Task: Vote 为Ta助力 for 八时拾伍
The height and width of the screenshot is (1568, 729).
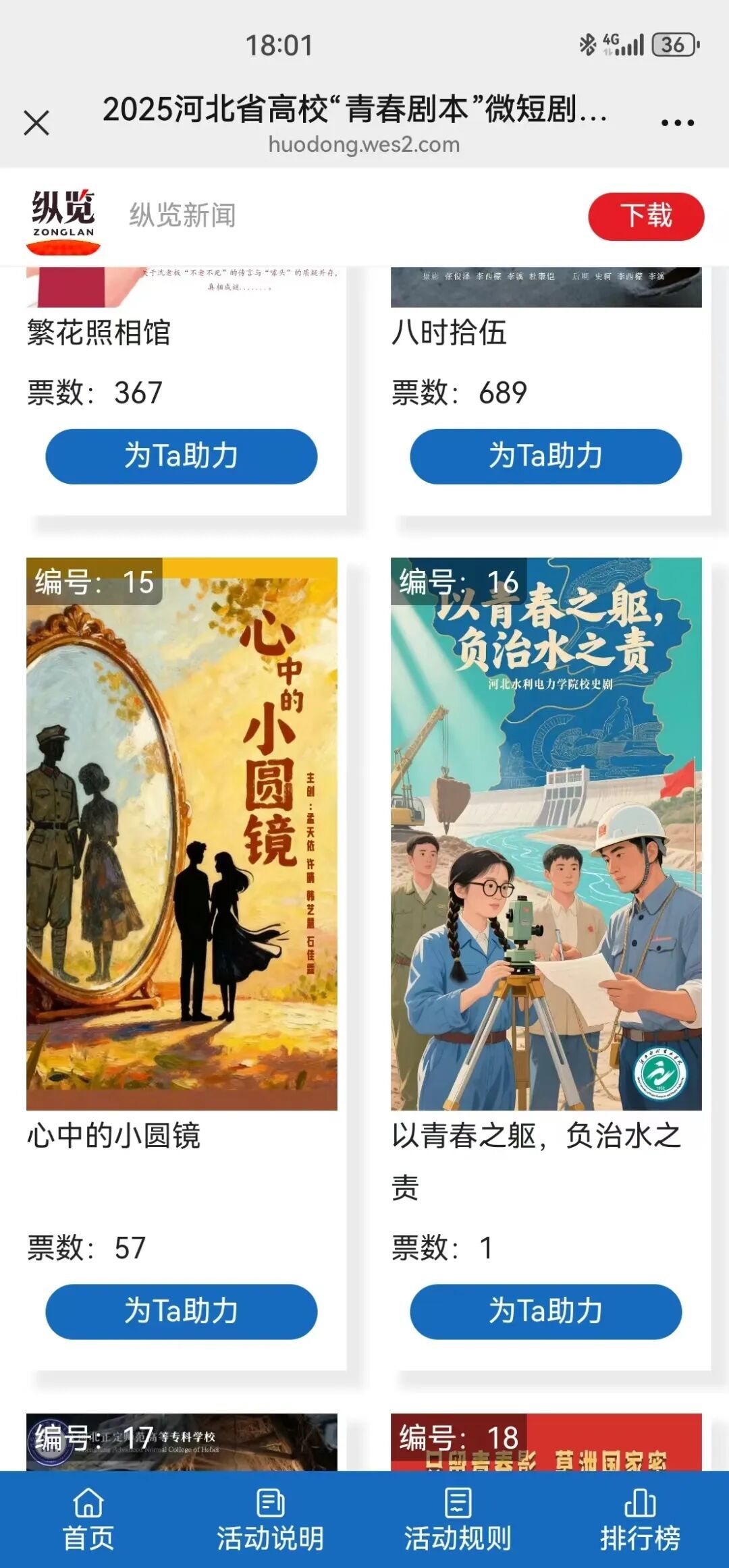Action: coord(545,456)
